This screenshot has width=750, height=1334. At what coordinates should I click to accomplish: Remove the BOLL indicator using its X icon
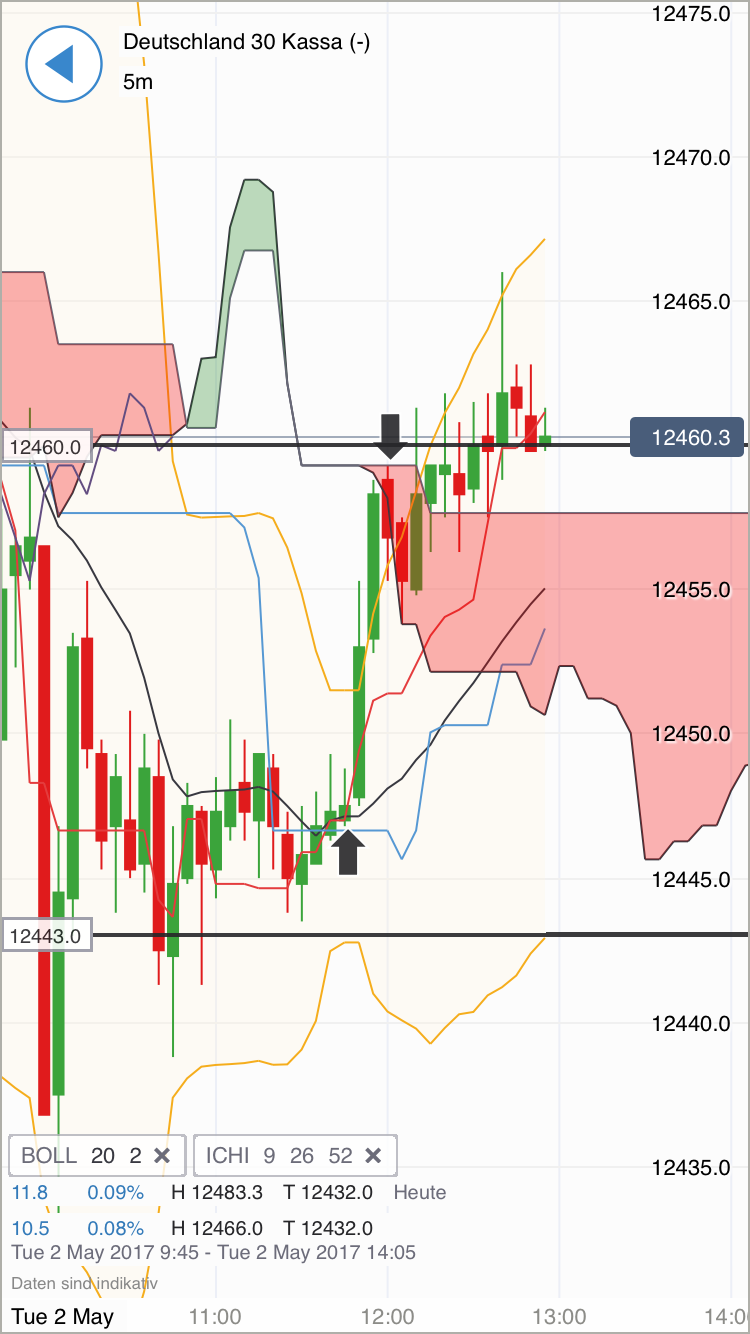(163, 1155)
